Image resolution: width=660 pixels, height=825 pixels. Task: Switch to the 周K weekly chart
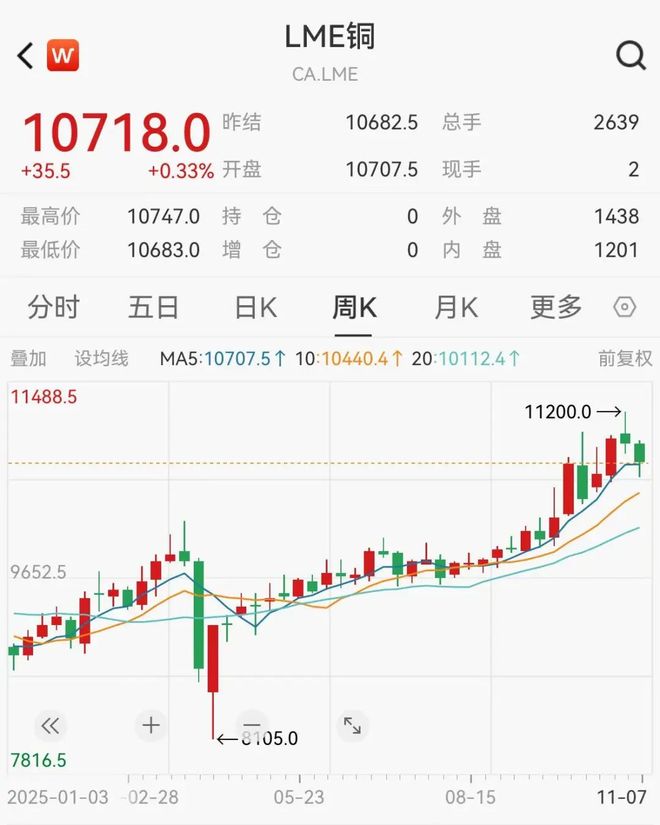pos(354,307)
